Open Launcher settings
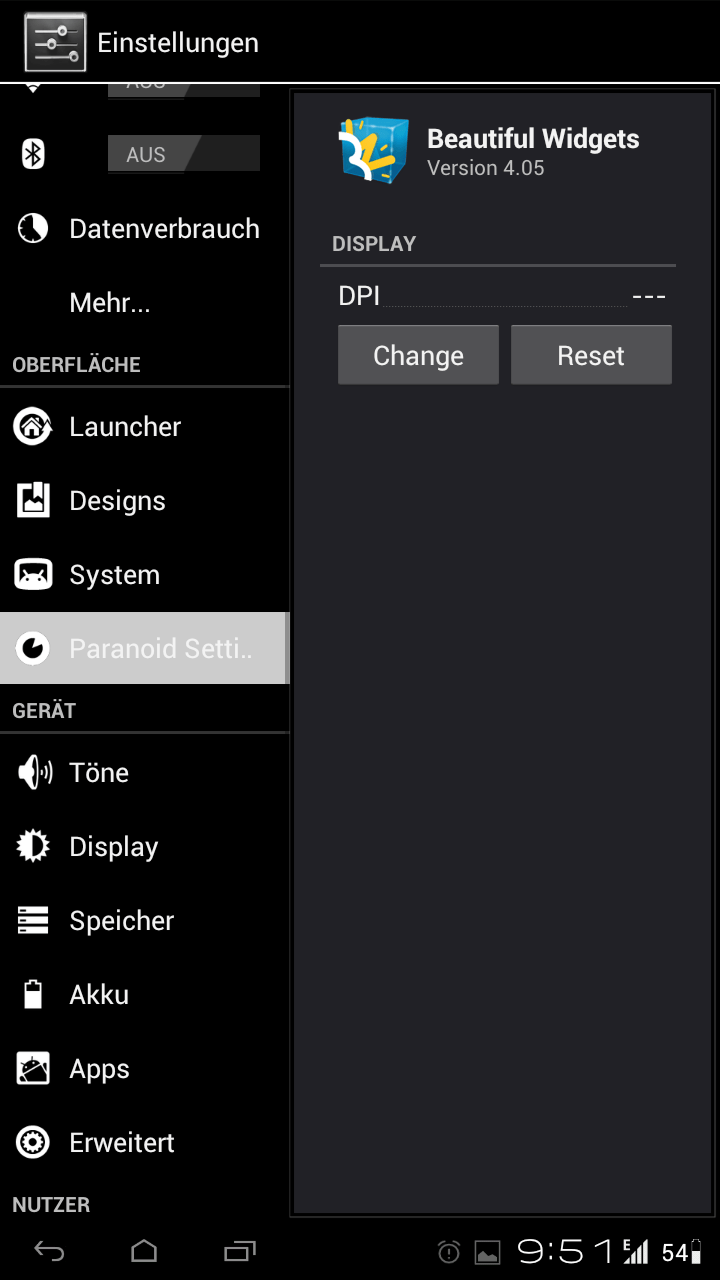Screen dimensions: 720x1280 (144, 427)
